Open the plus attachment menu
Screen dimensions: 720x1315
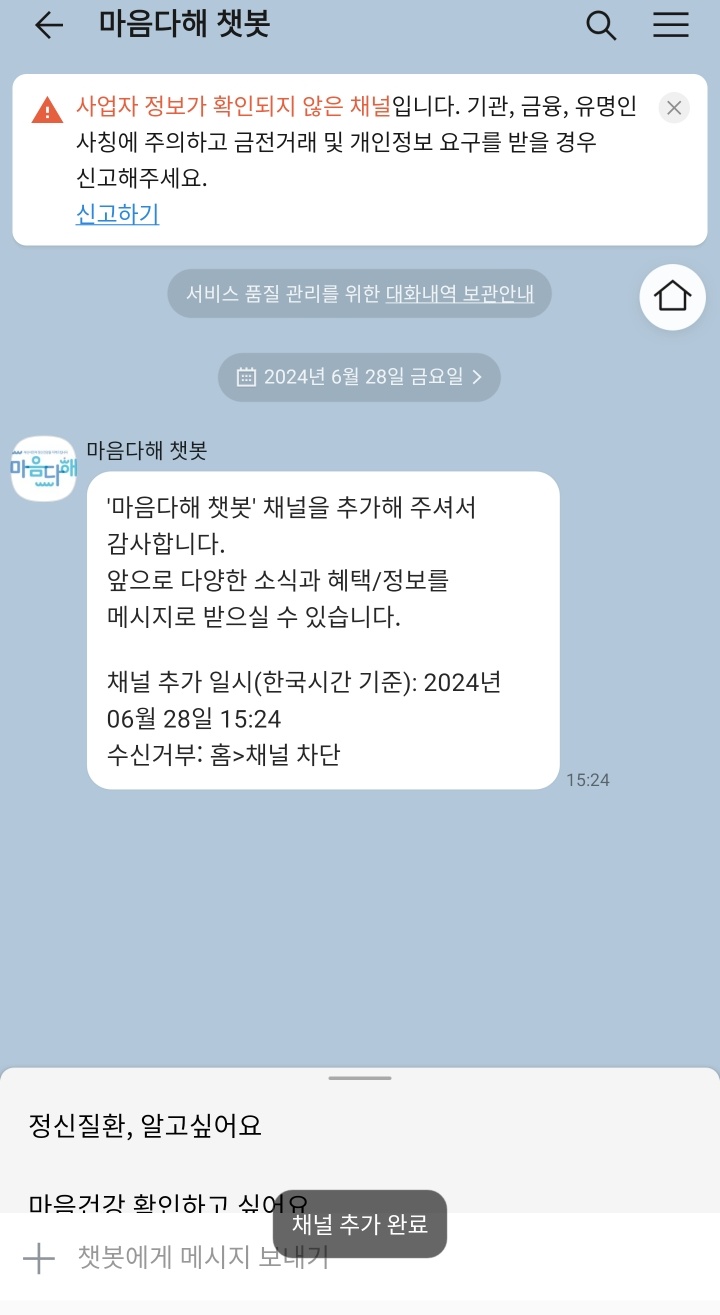tap(39, 1258)
